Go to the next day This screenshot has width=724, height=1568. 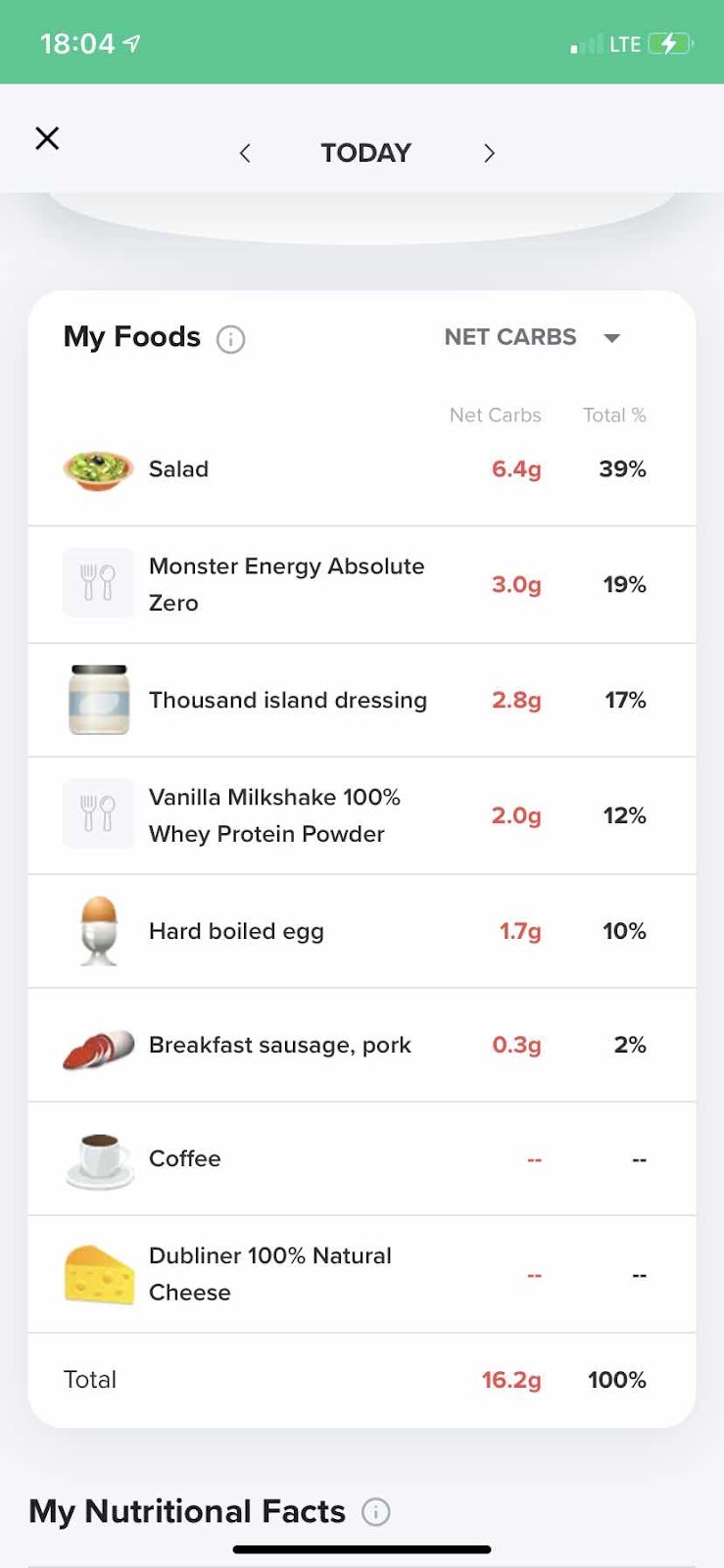489,153
